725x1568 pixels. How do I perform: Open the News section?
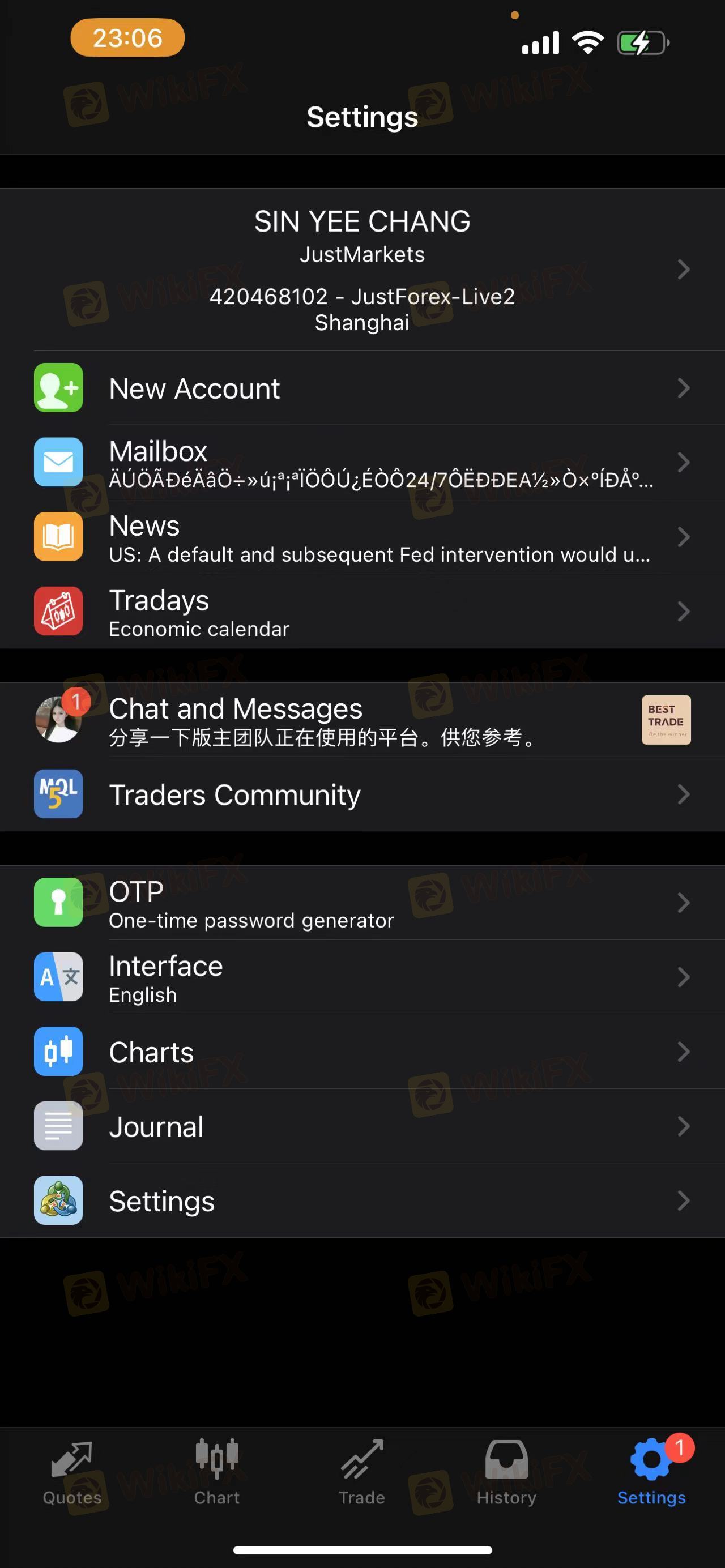[362, 537]
